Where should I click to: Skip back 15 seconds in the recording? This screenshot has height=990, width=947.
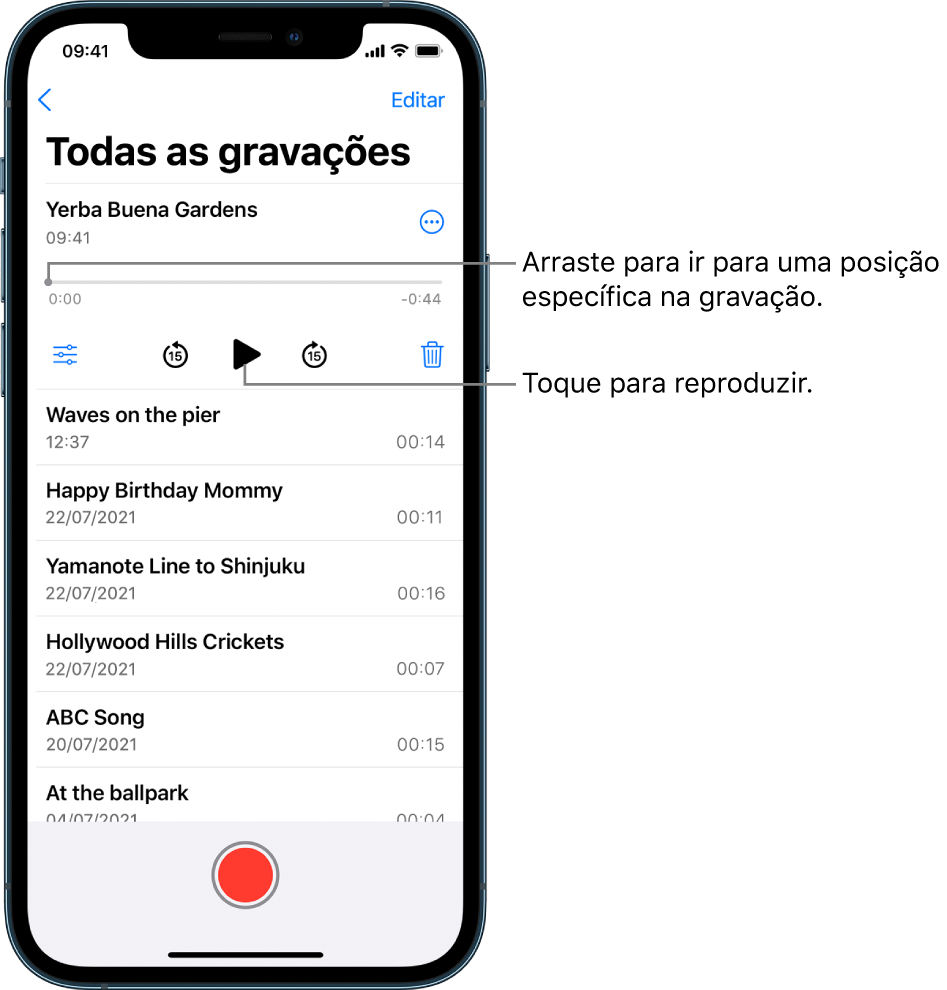click(176, 355)
